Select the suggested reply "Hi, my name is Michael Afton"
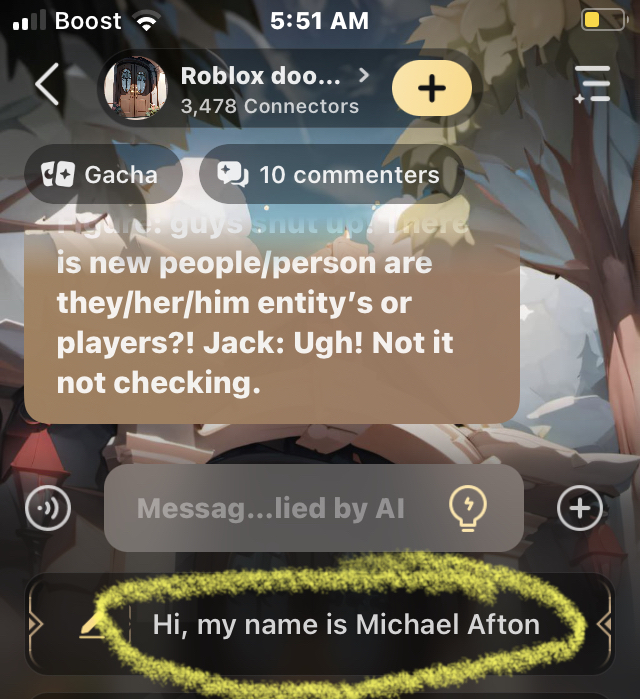This screenshot has width=640, height=699. point(346,625)
